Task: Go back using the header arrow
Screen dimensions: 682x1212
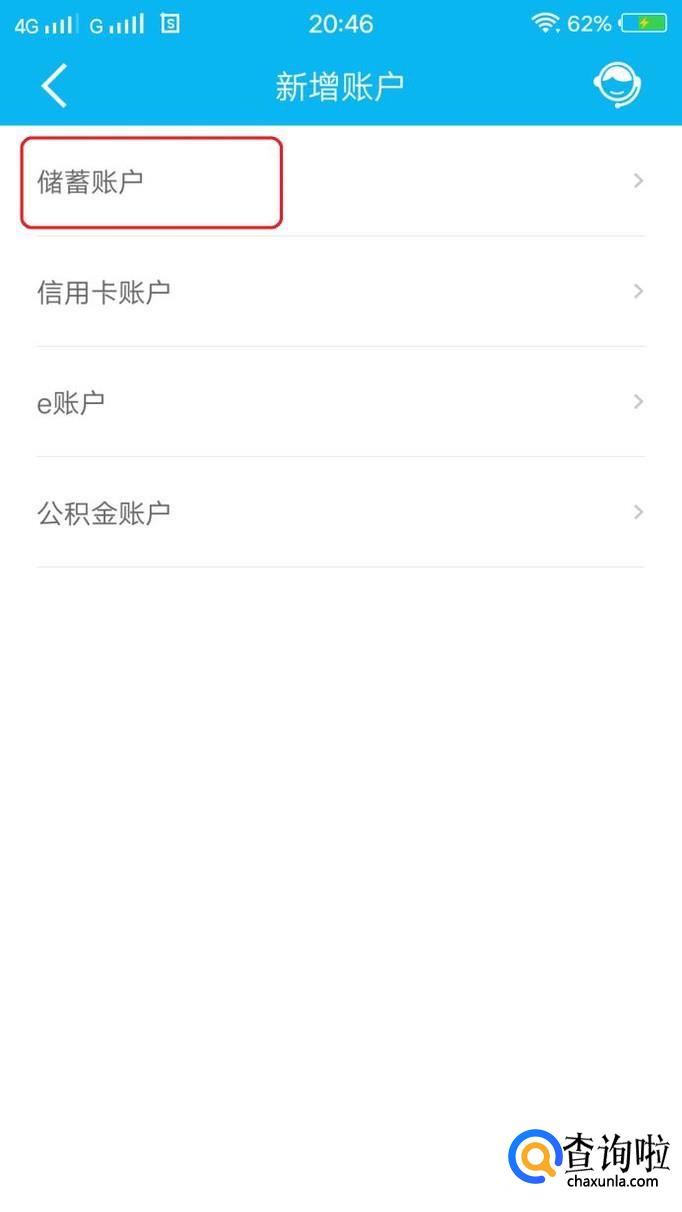Action: 54,86
